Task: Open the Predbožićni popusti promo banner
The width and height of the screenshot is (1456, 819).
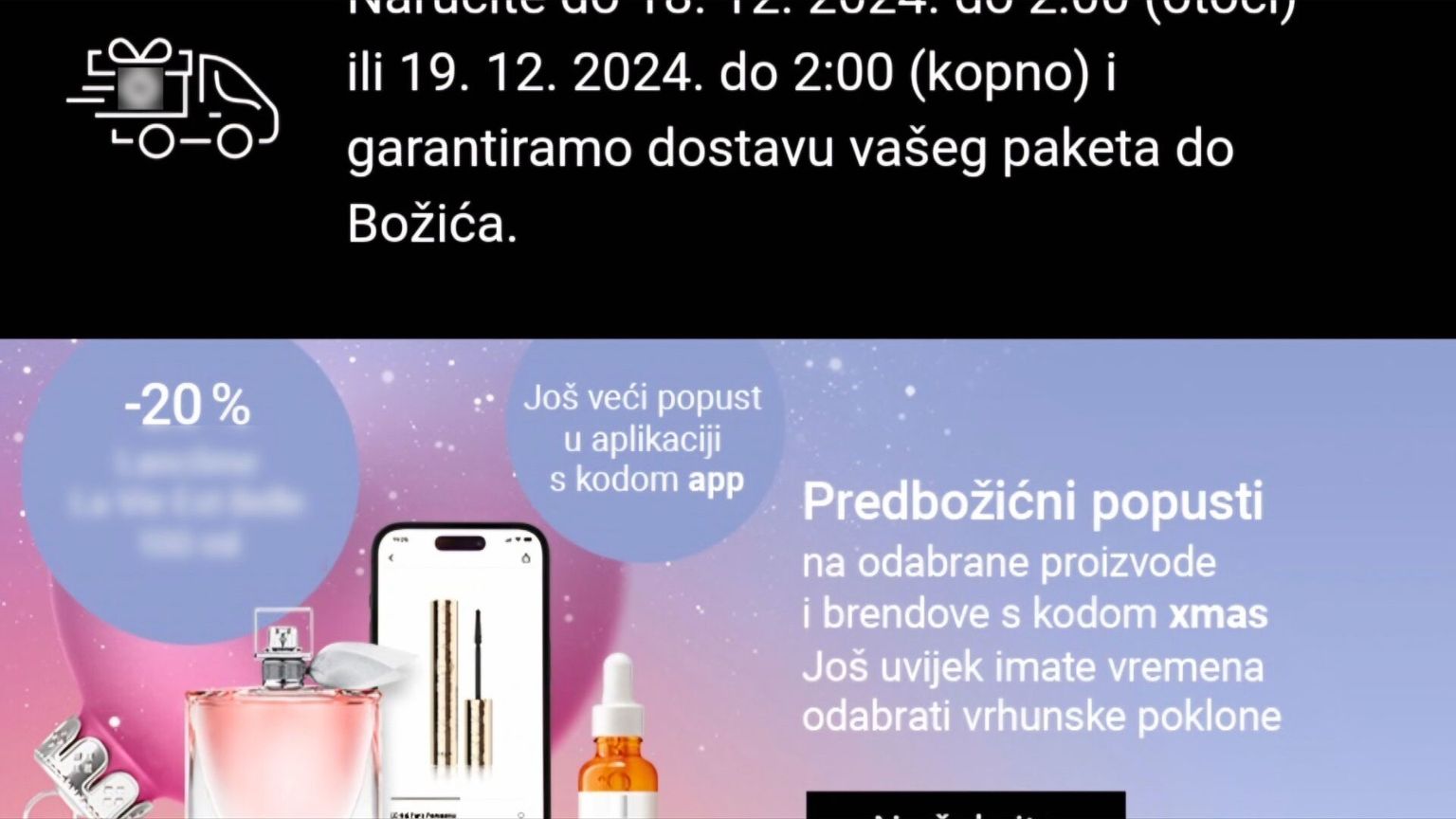Action: (x=1032, y=502)
